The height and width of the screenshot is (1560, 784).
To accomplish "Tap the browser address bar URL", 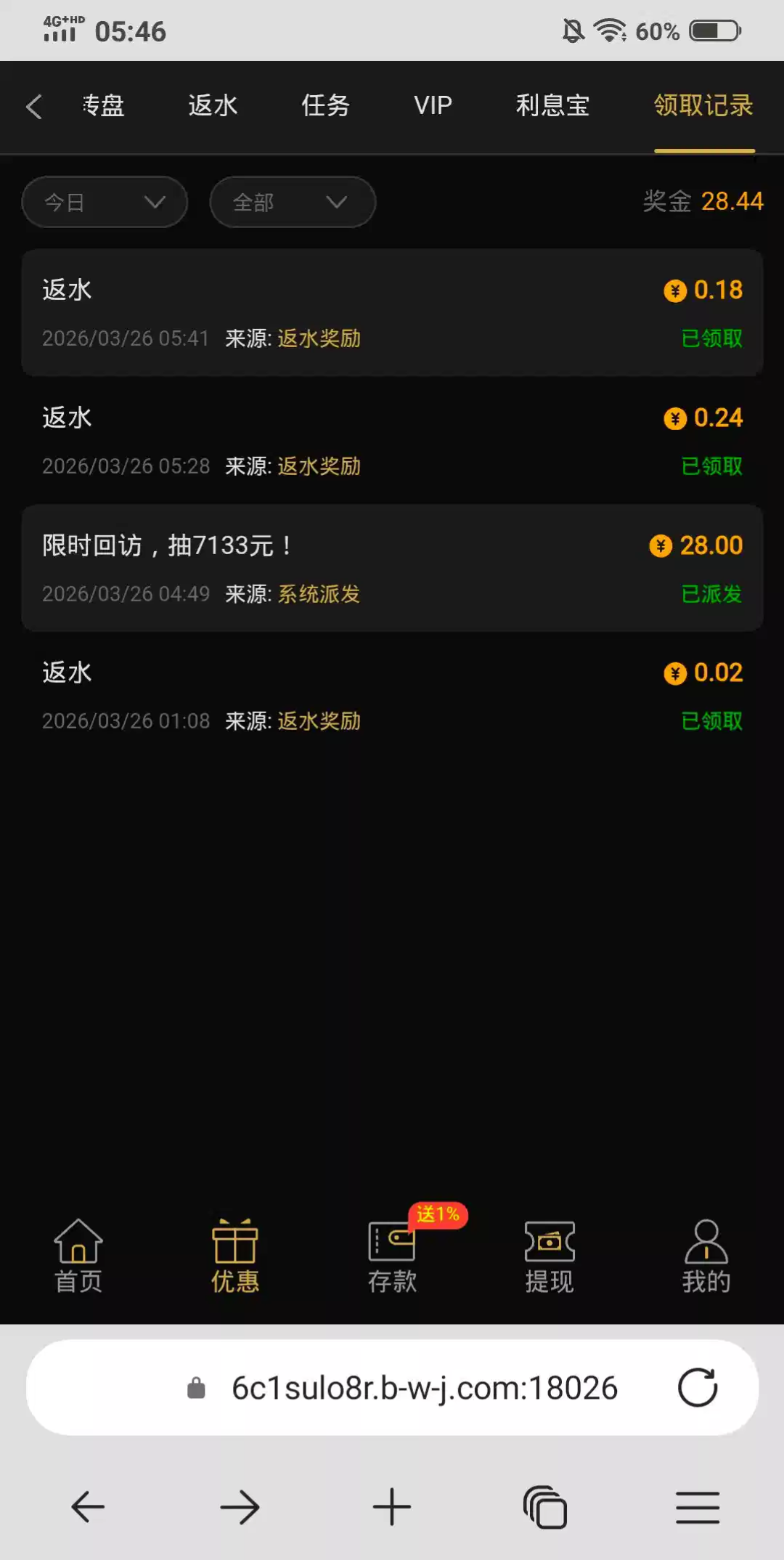I will pyautogui.click(x=424, y=1388).
